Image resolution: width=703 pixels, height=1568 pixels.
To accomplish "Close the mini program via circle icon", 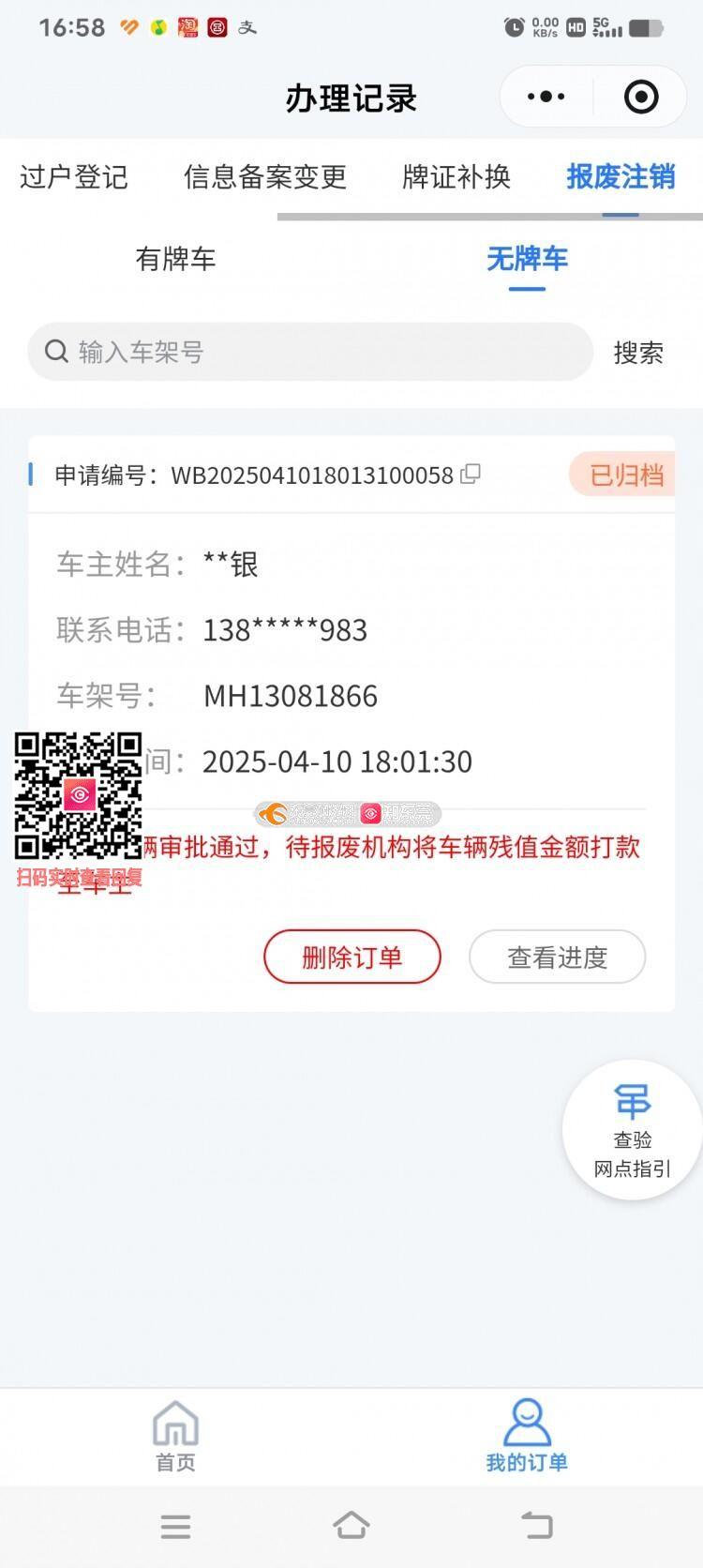I will 641,97.
